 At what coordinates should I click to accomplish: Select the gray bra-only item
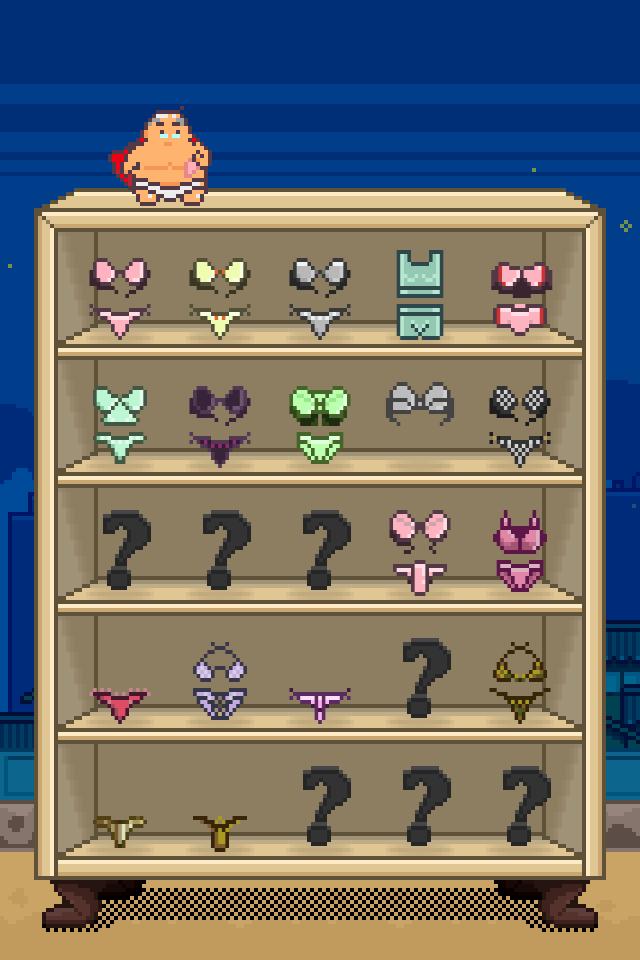(x=420, y=404)
